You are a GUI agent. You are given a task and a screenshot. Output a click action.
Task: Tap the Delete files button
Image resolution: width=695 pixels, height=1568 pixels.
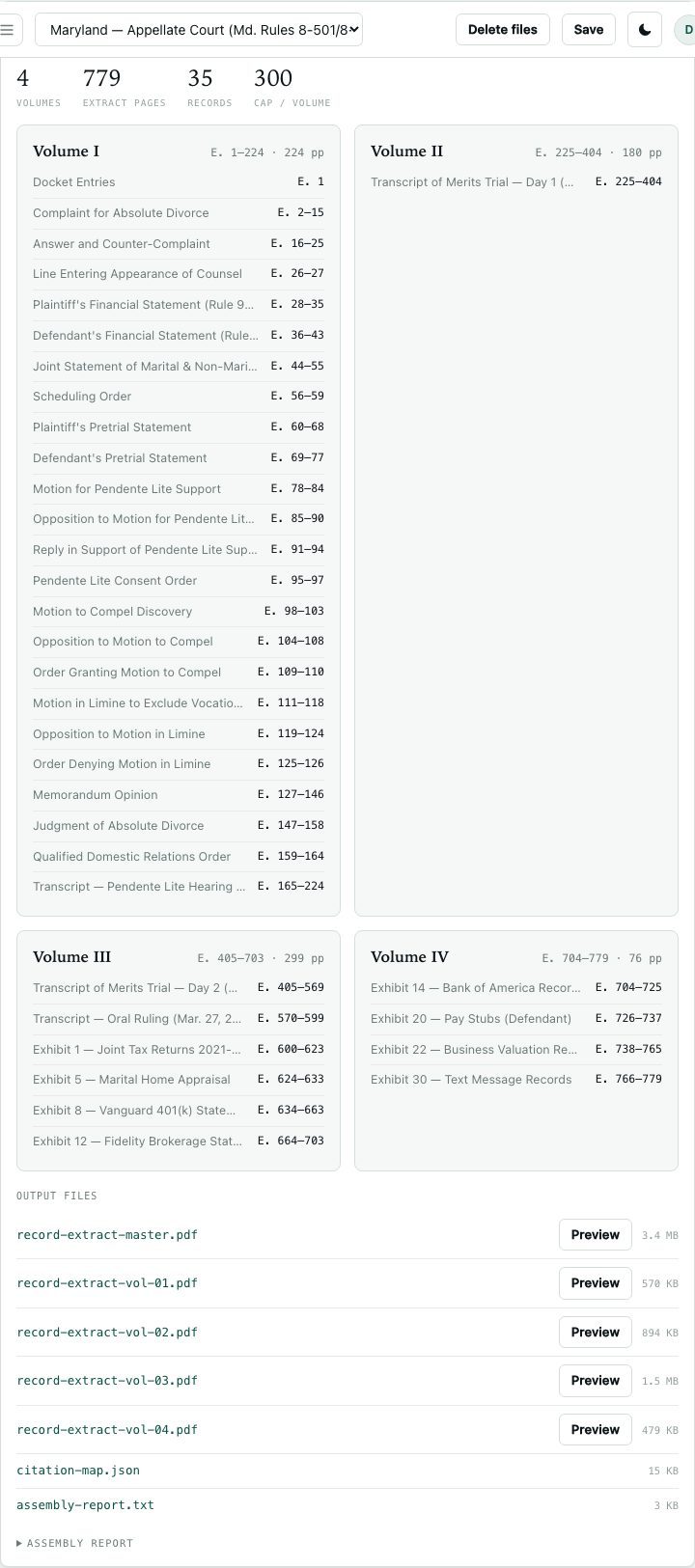(x=503, y=30)
